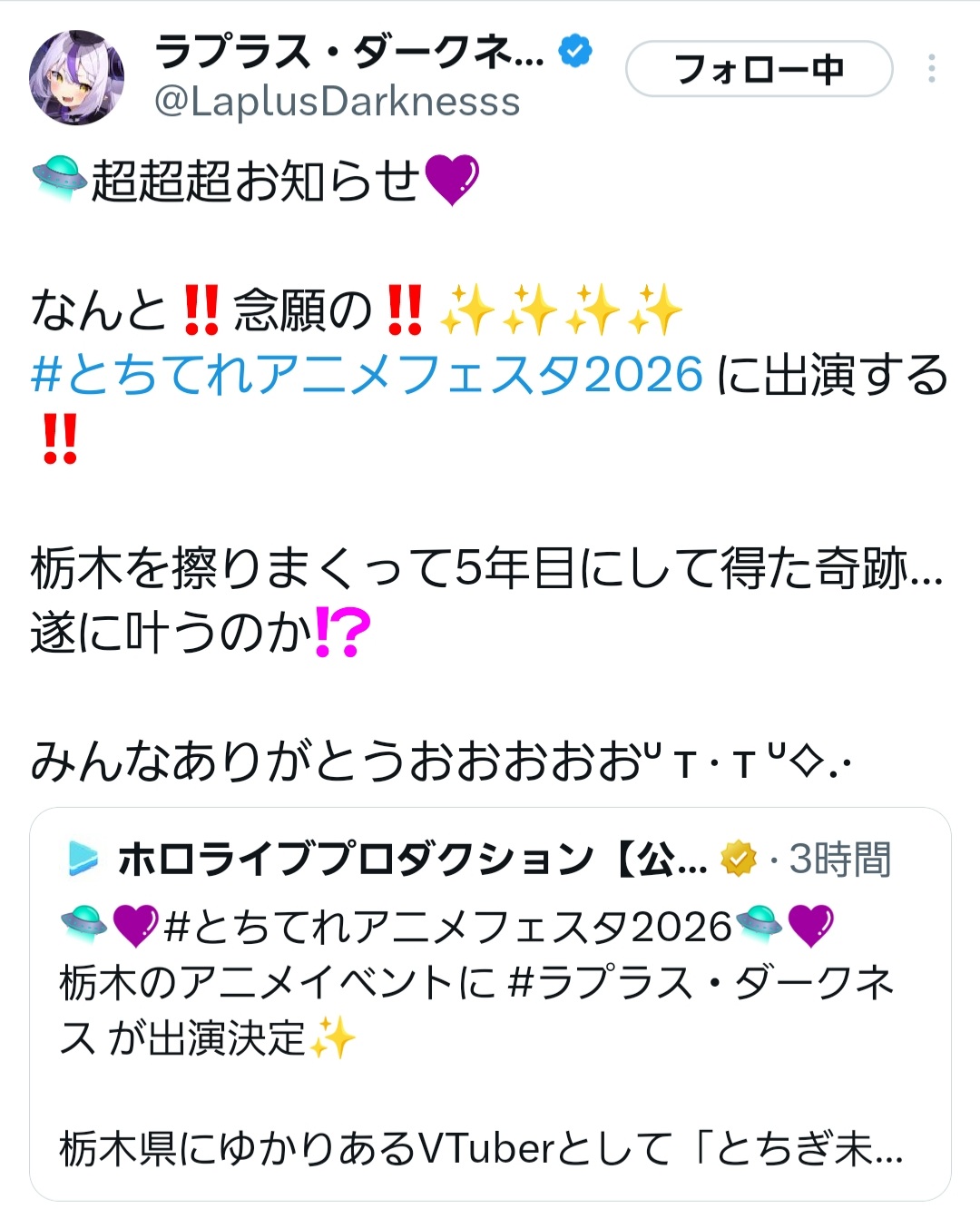Open hashtag #とちてれアニメフェスタ2026 in the tweet
The height and width of the screenshot is (1209, 980).
coord(367,375)
